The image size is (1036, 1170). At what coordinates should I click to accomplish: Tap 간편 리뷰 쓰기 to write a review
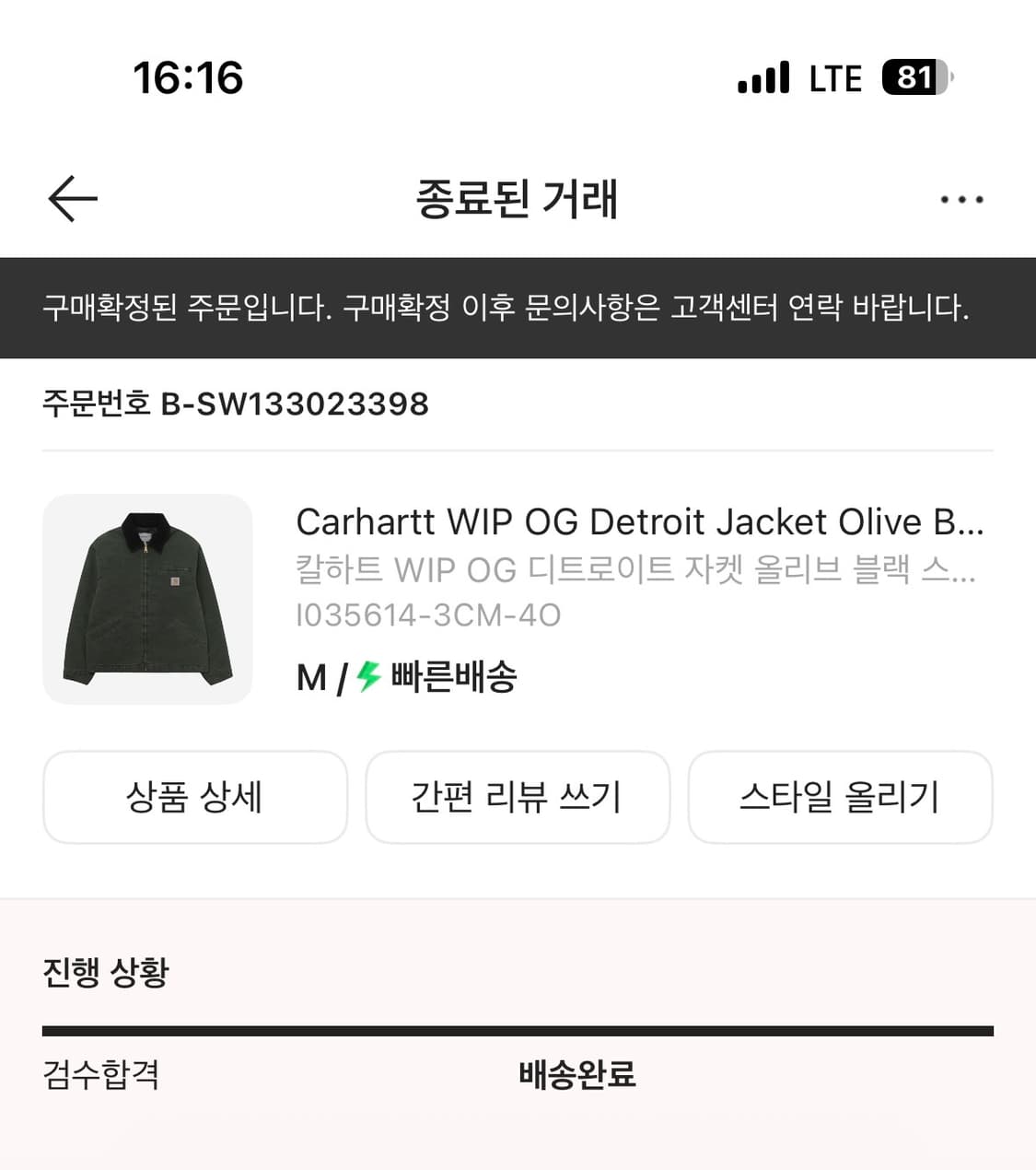click(x=518, y=798)
